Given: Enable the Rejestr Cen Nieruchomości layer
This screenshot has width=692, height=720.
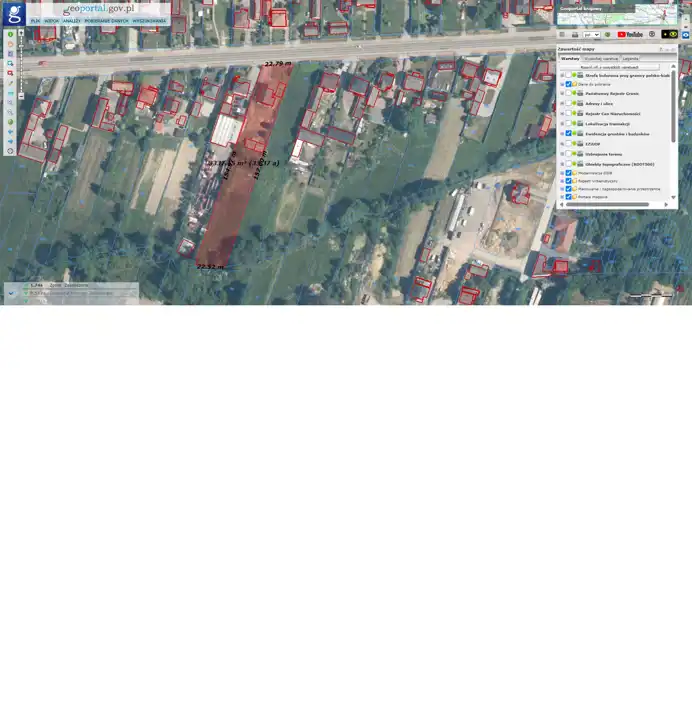Looking at the screenshot, I should pyautogui.click(x=568, y=113).
